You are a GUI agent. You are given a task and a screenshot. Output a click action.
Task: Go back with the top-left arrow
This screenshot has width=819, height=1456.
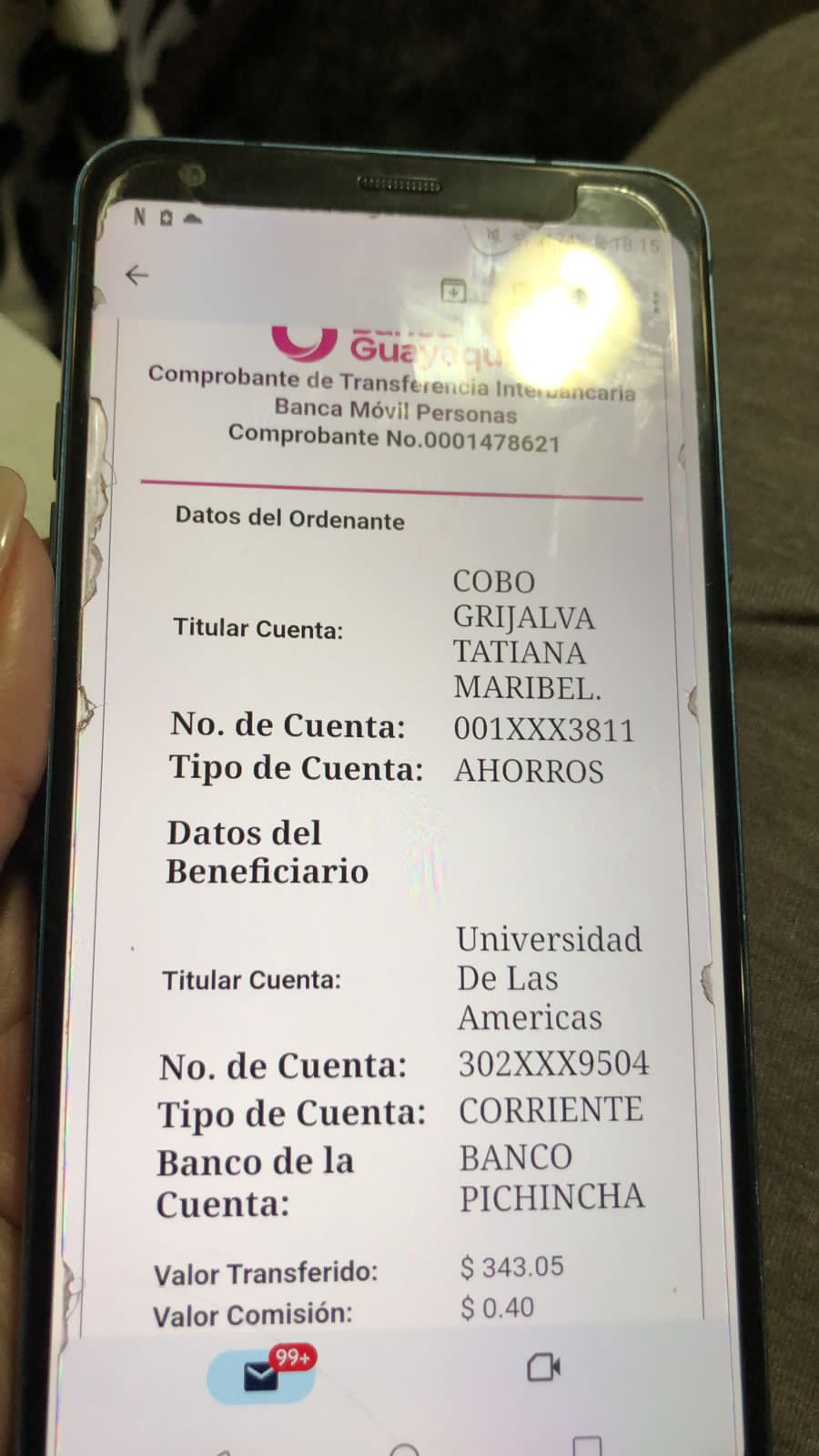coord(136,274)
